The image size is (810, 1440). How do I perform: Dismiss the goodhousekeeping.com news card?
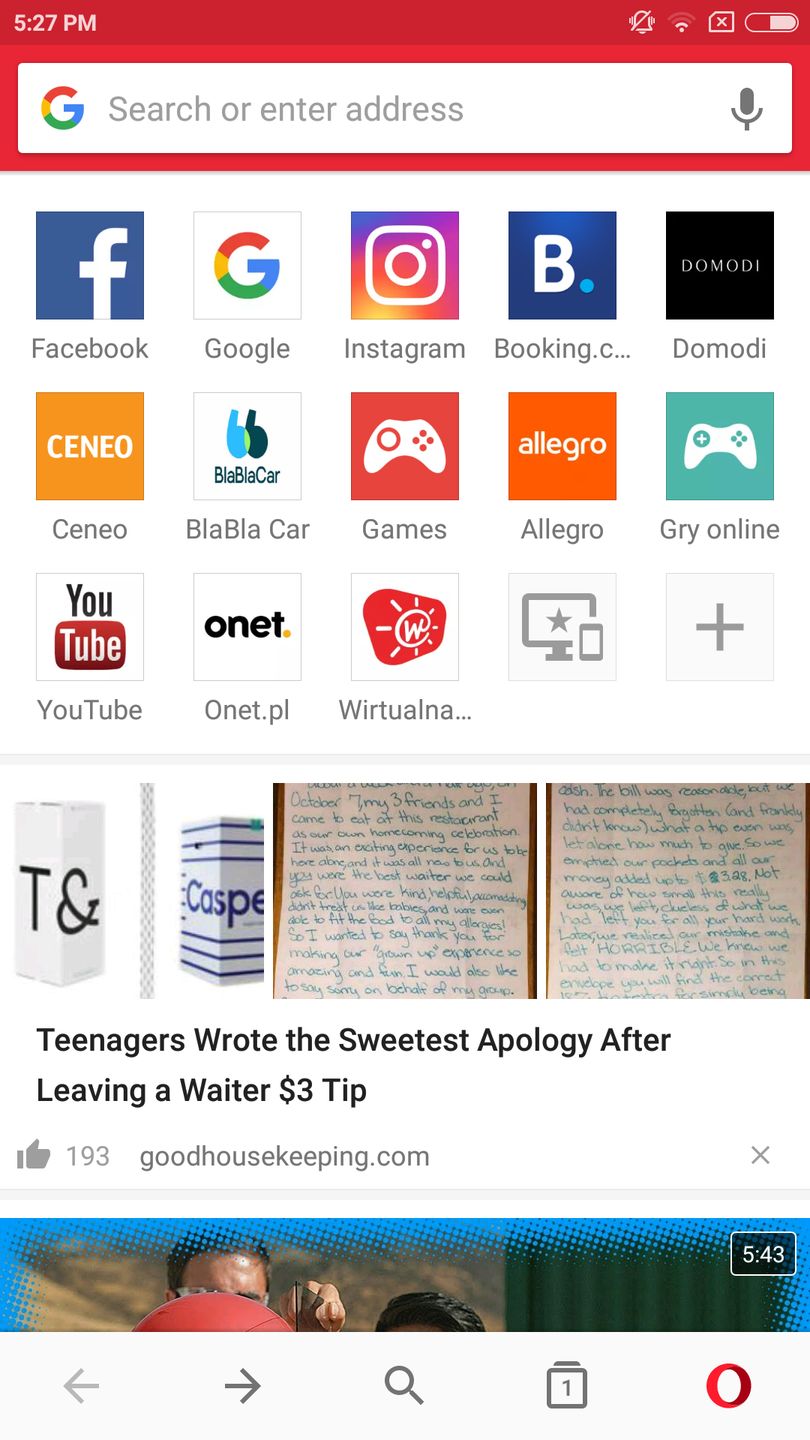pos(760,1156)
